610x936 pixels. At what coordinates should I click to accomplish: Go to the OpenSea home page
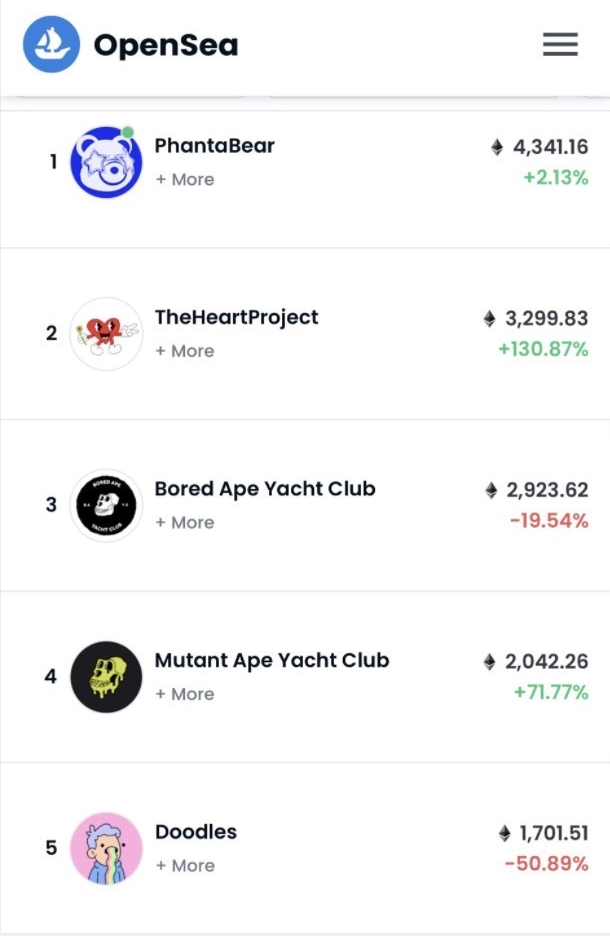(130, 45)
